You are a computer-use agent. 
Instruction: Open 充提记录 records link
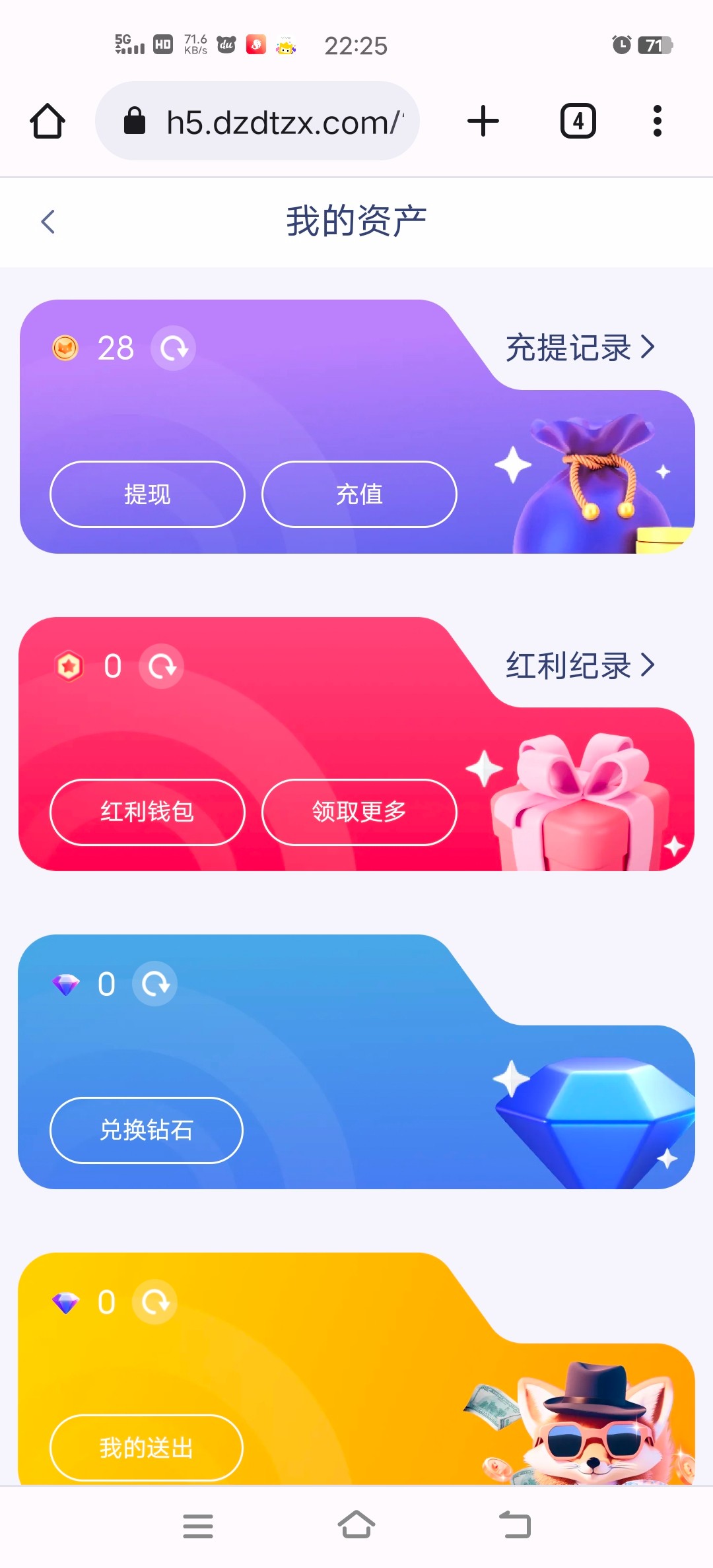coord(580,348)
